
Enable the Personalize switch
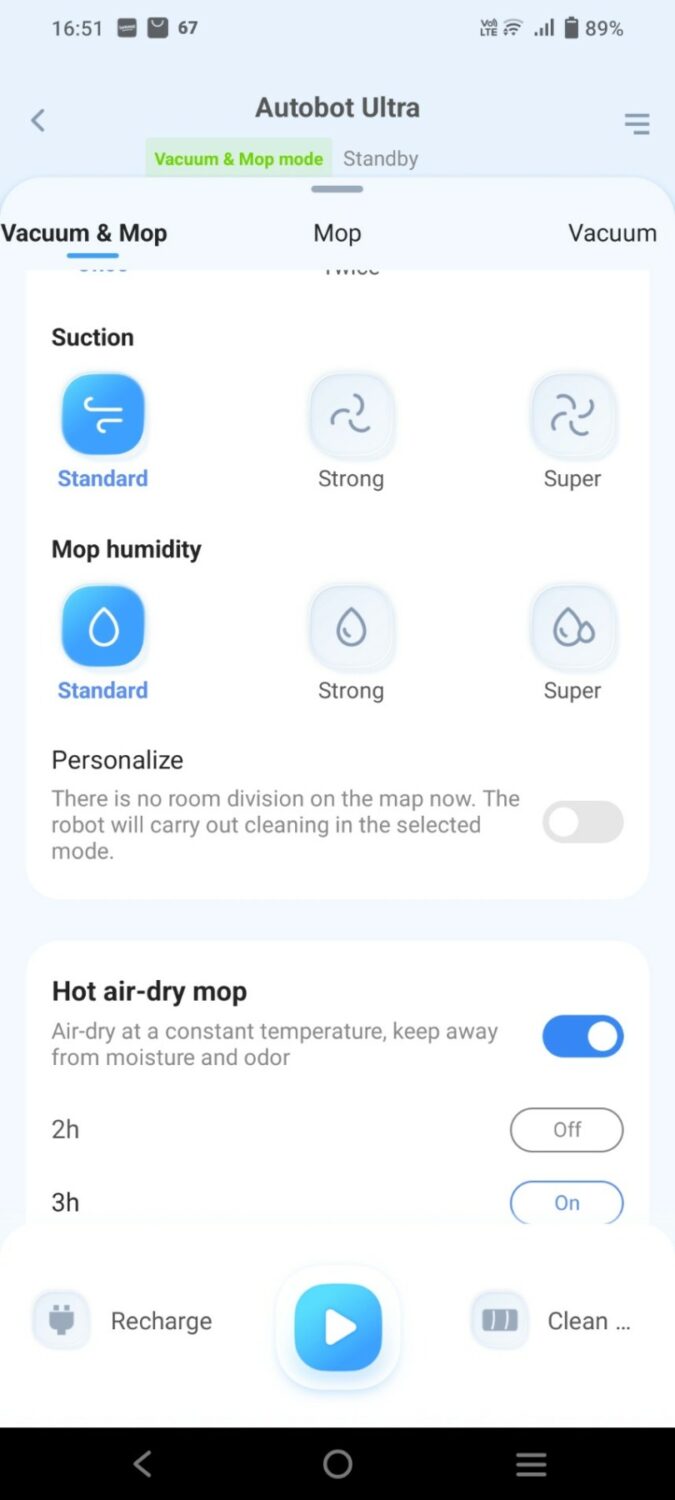pos(582,822)
